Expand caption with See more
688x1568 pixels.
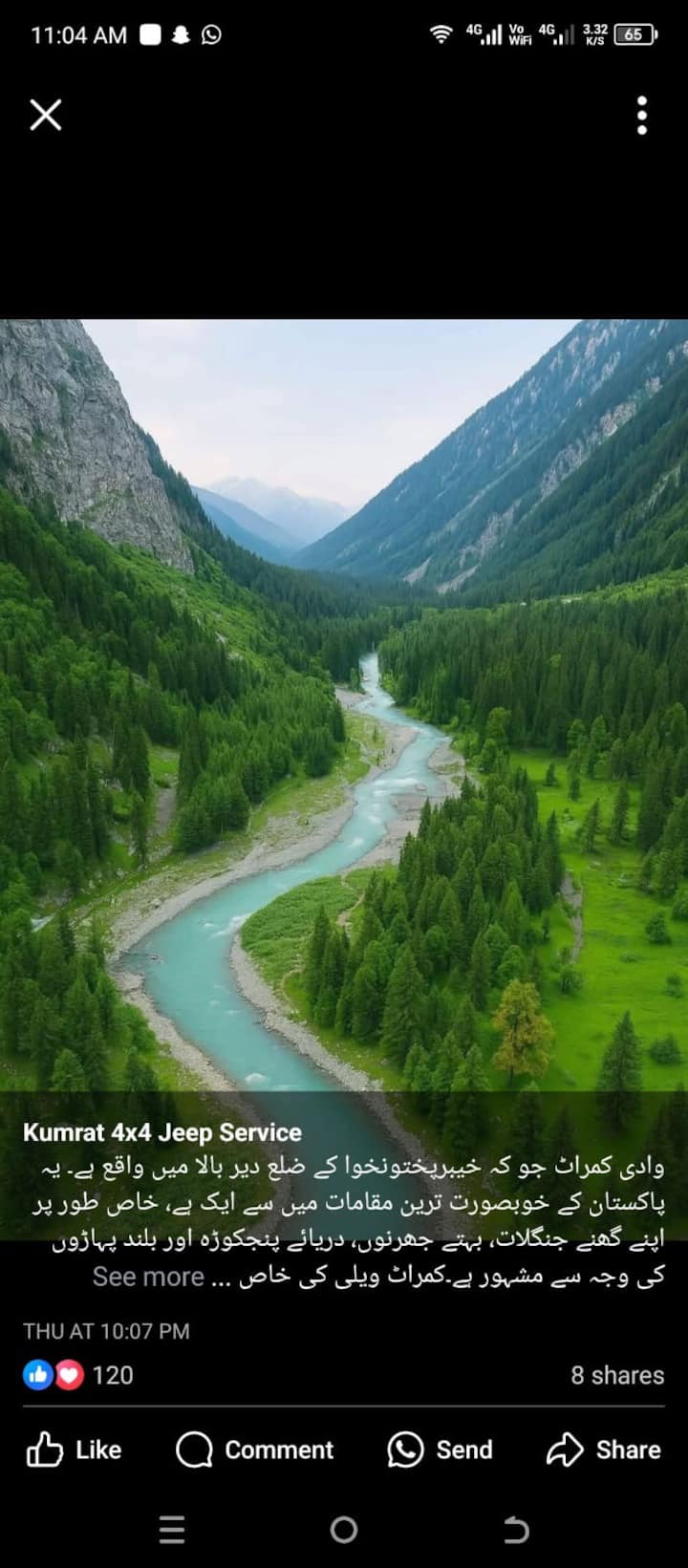tap(148, 1277)
